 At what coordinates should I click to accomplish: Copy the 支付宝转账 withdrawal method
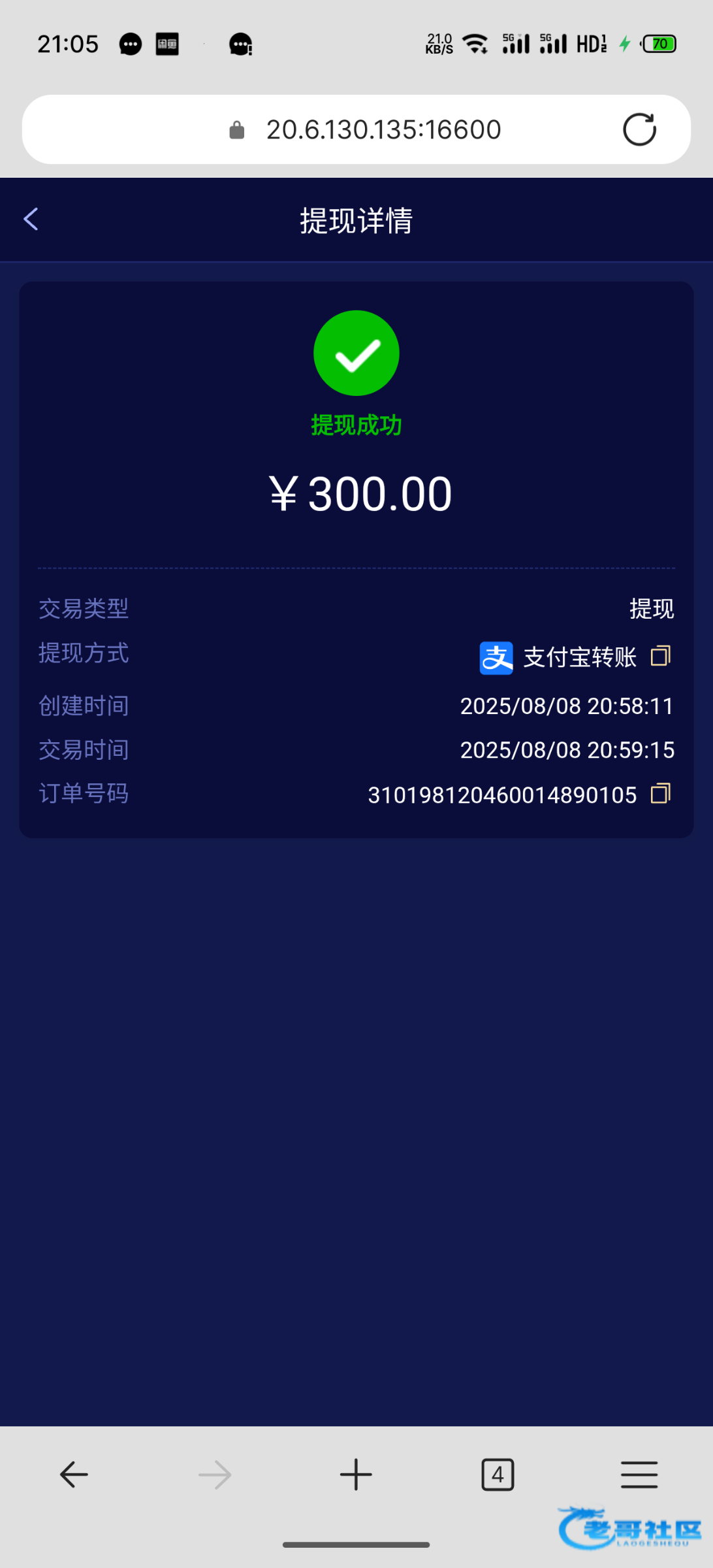(661, 656)
